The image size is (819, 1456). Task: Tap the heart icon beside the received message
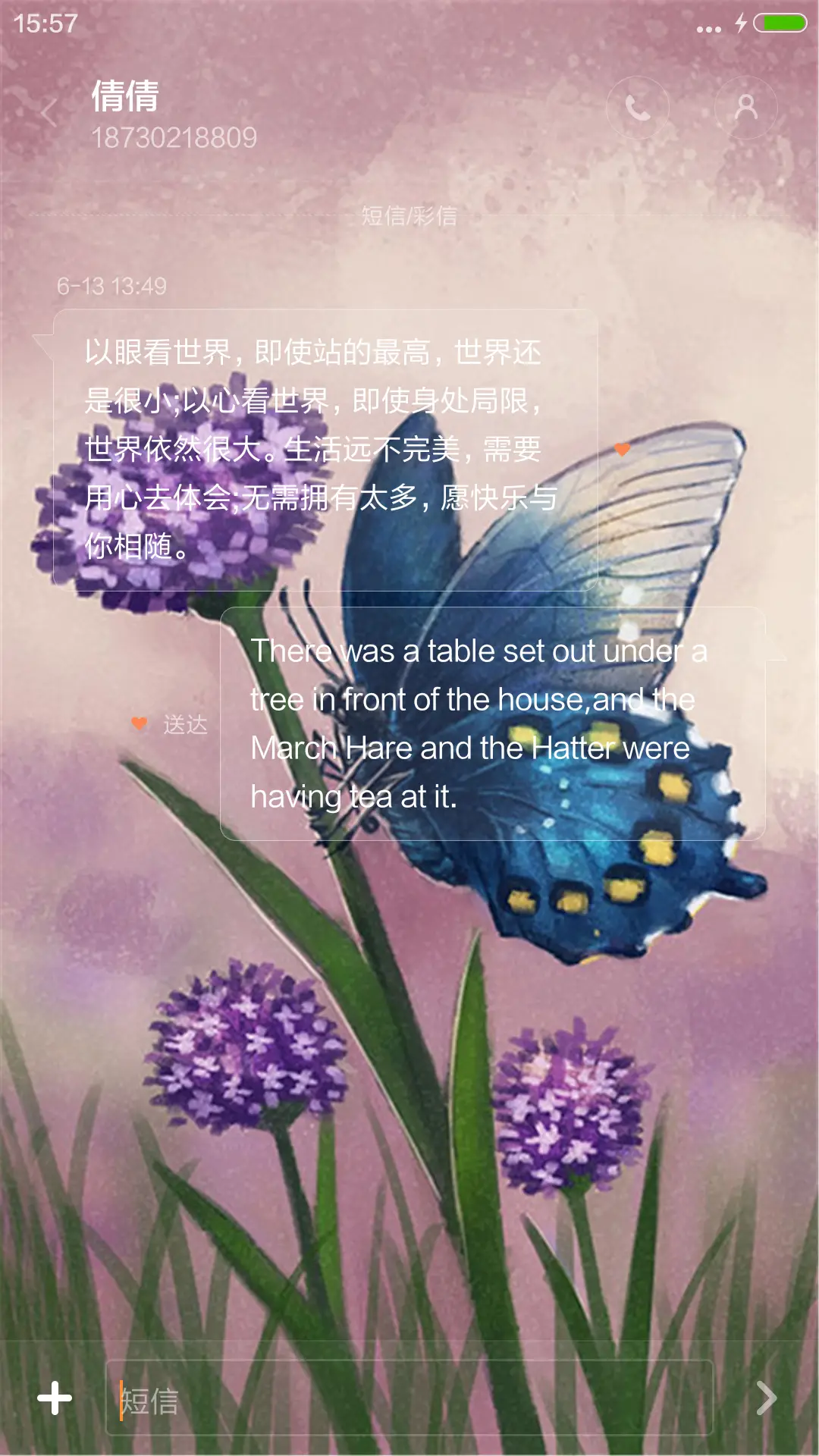pos(622,450)
